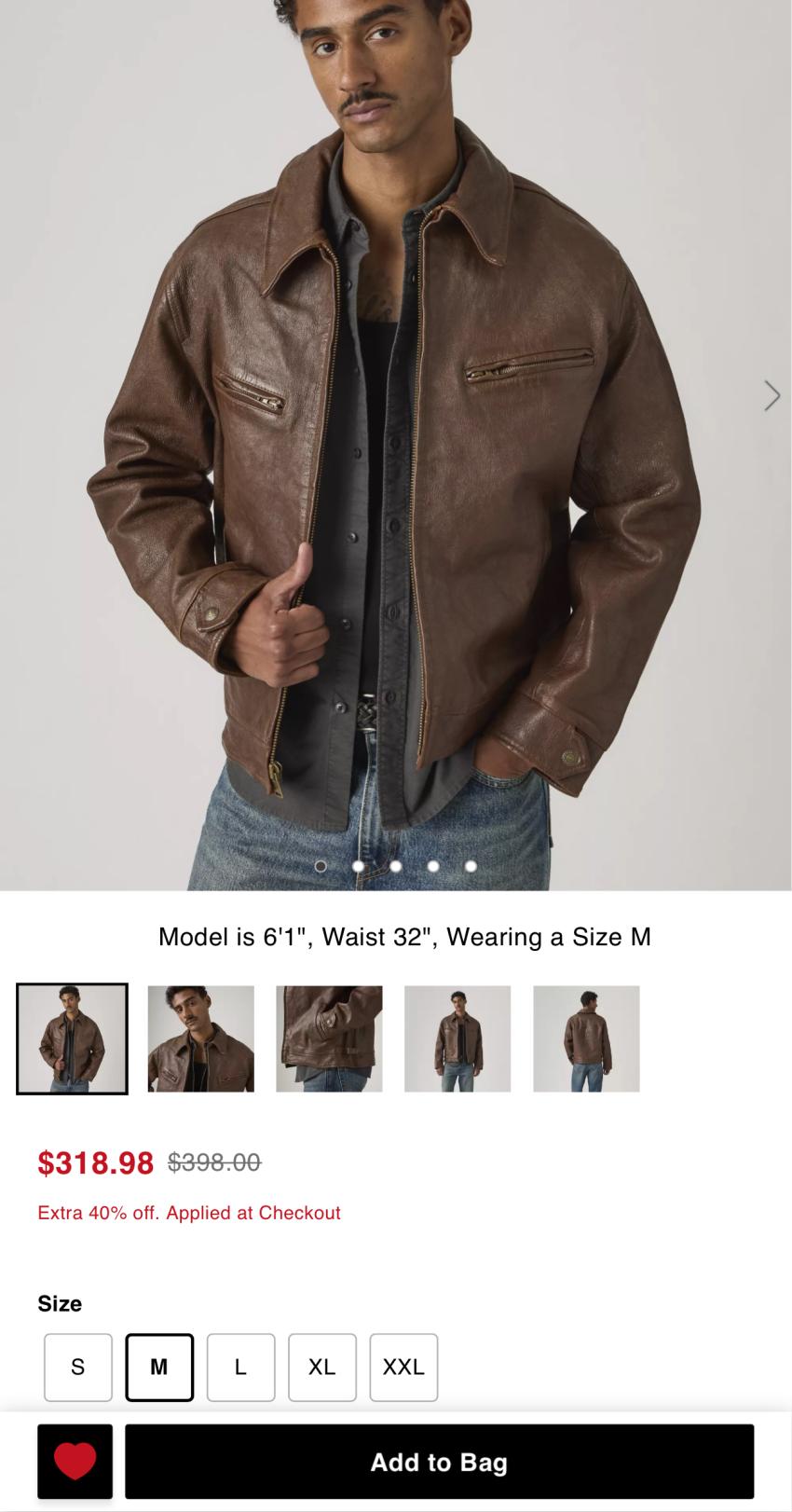This screenshot has height=1512, width=792.
Task: Pick size L
Action: coord(240,1367)
